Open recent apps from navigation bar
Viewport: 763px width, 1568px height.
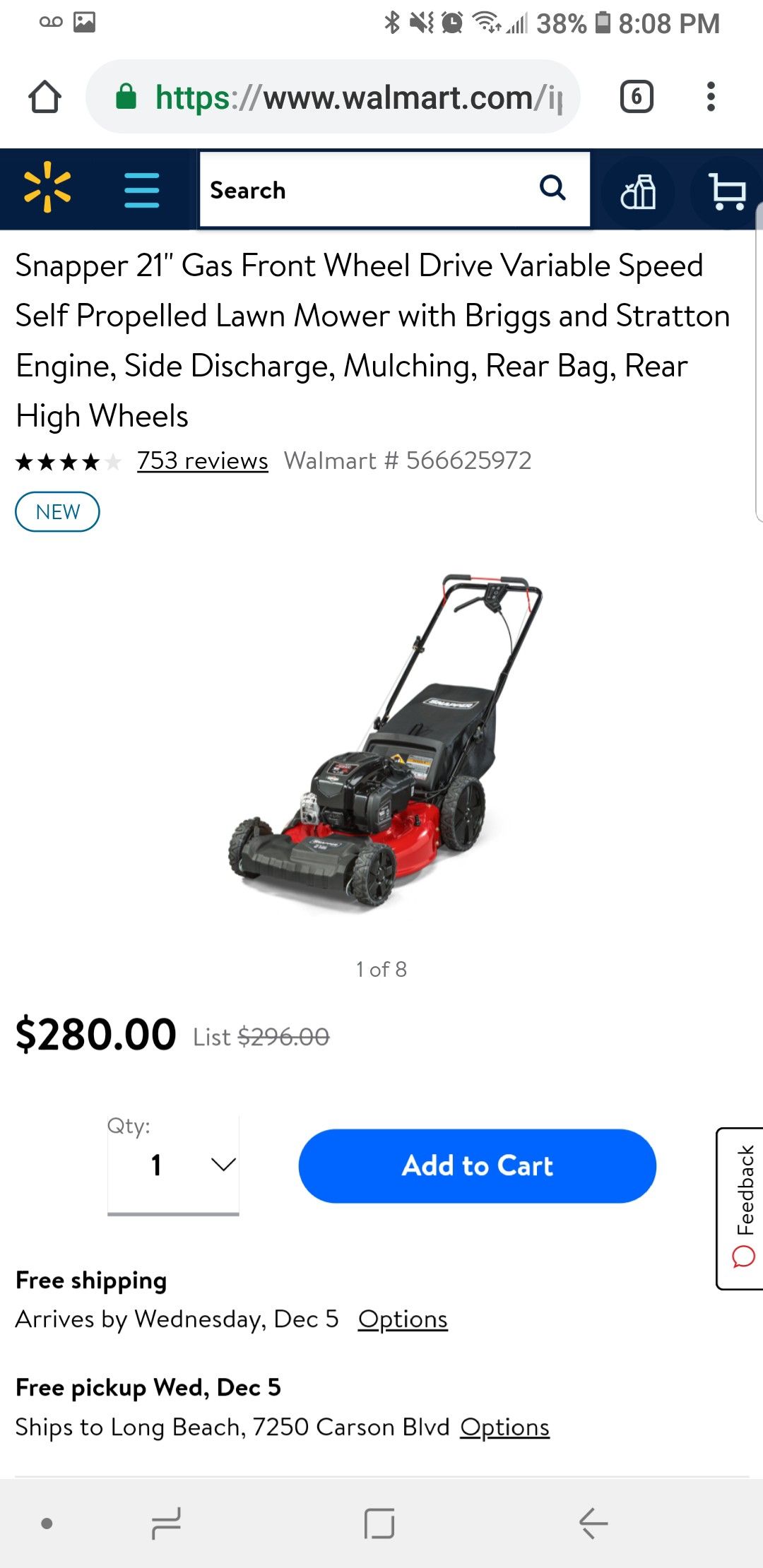click(167, 1523)
